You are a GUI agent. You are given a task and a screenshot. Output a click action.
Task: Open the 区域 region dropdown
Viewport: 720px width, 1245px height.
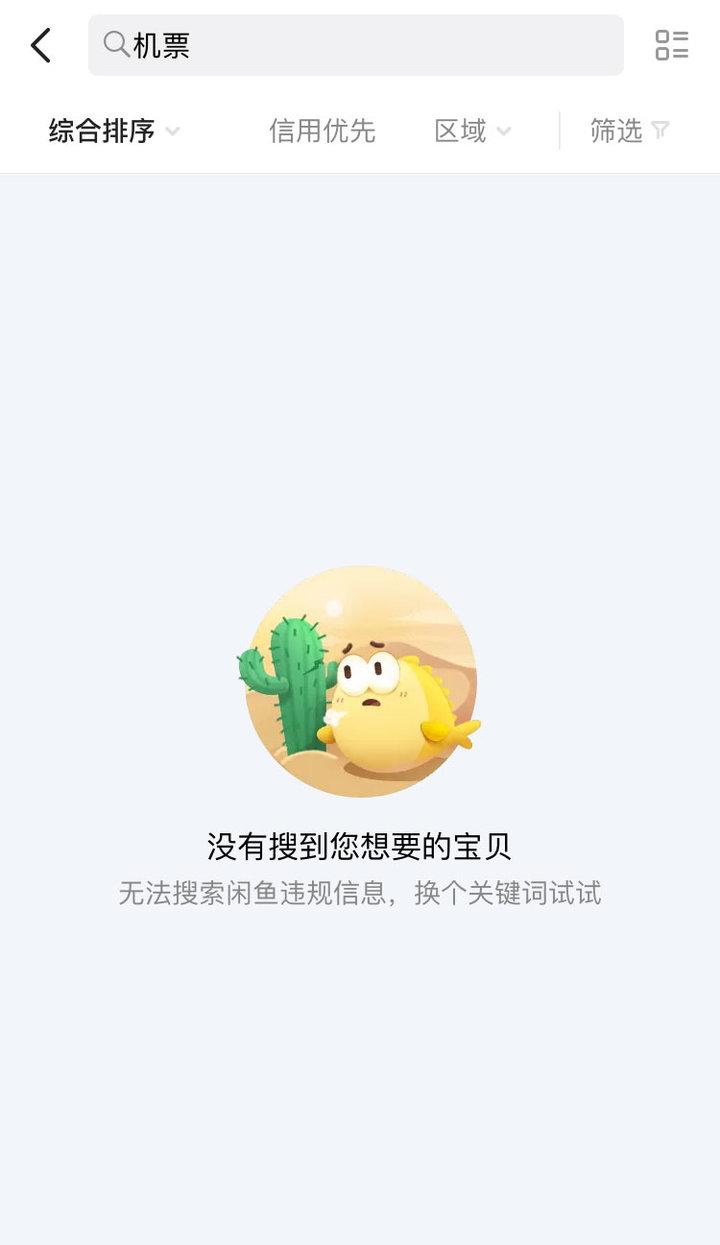(x=473, y=131)
